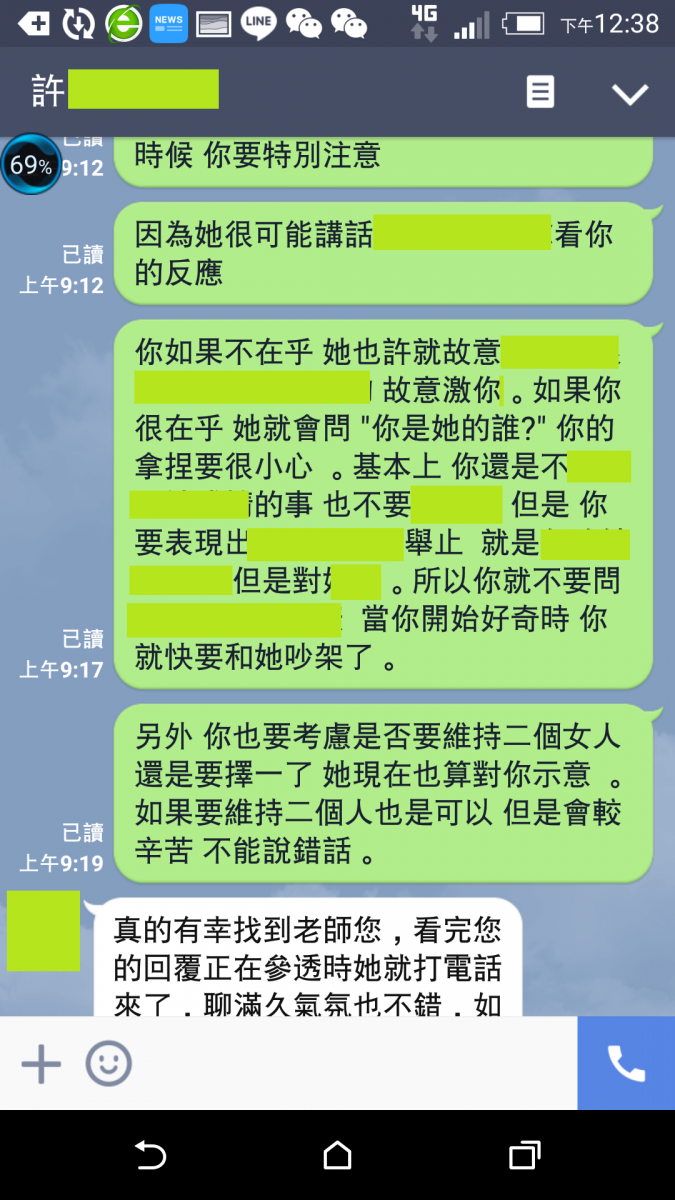Go to the home screen

338,1156
